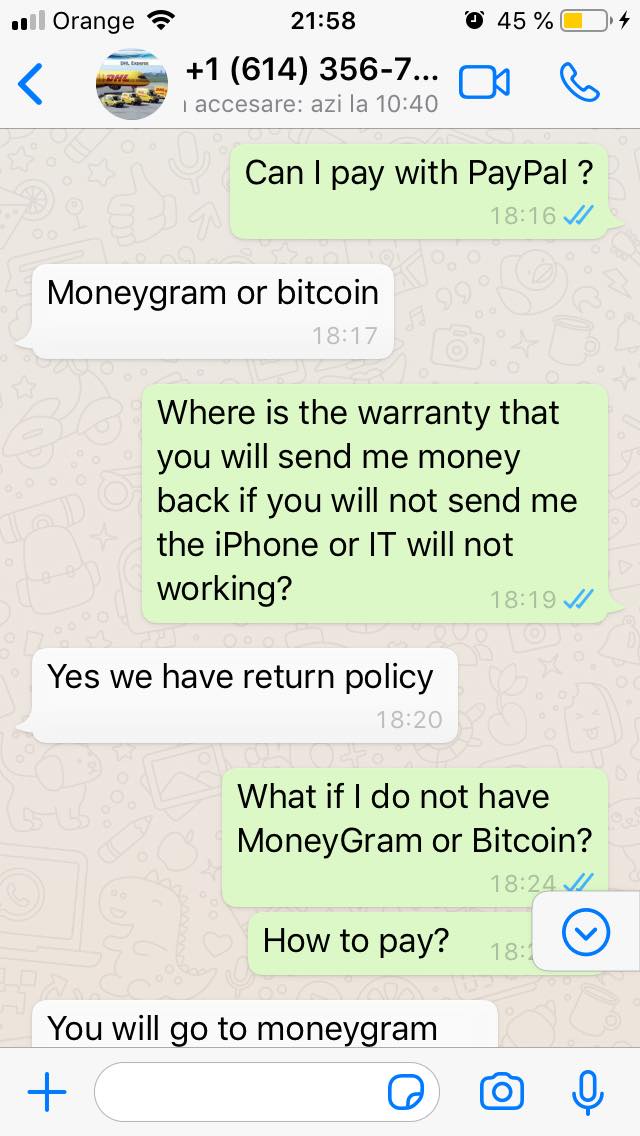Screen dimensions: 640x1136
Task: Record a voice message
Action: 587,1092
